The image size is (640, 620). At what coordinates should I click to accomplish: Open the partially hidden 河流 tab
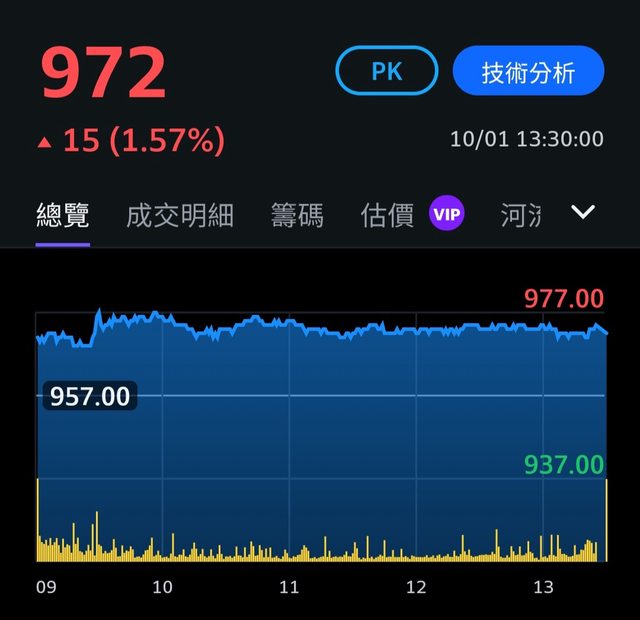pyautogui.click(x=520, y=215)
